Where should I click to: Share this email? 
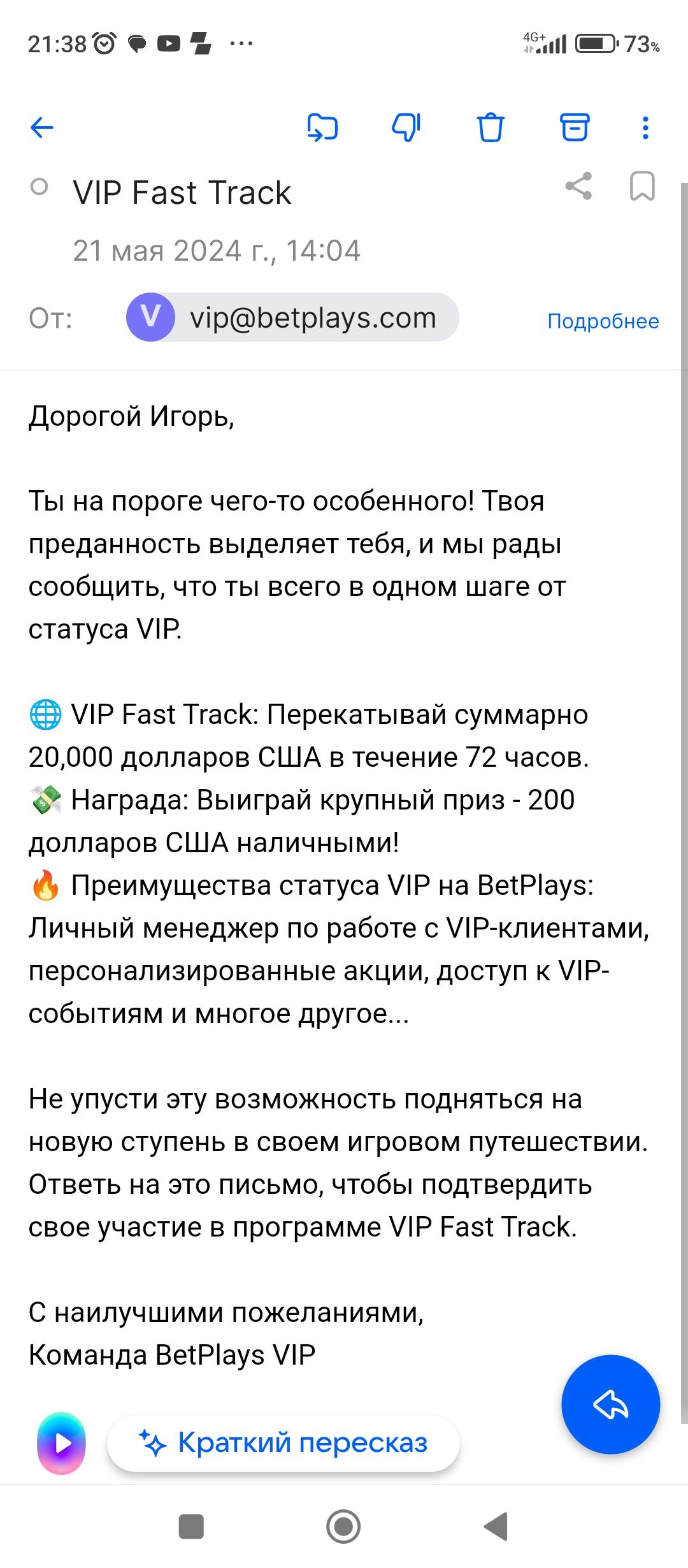[x=578, y=187]
